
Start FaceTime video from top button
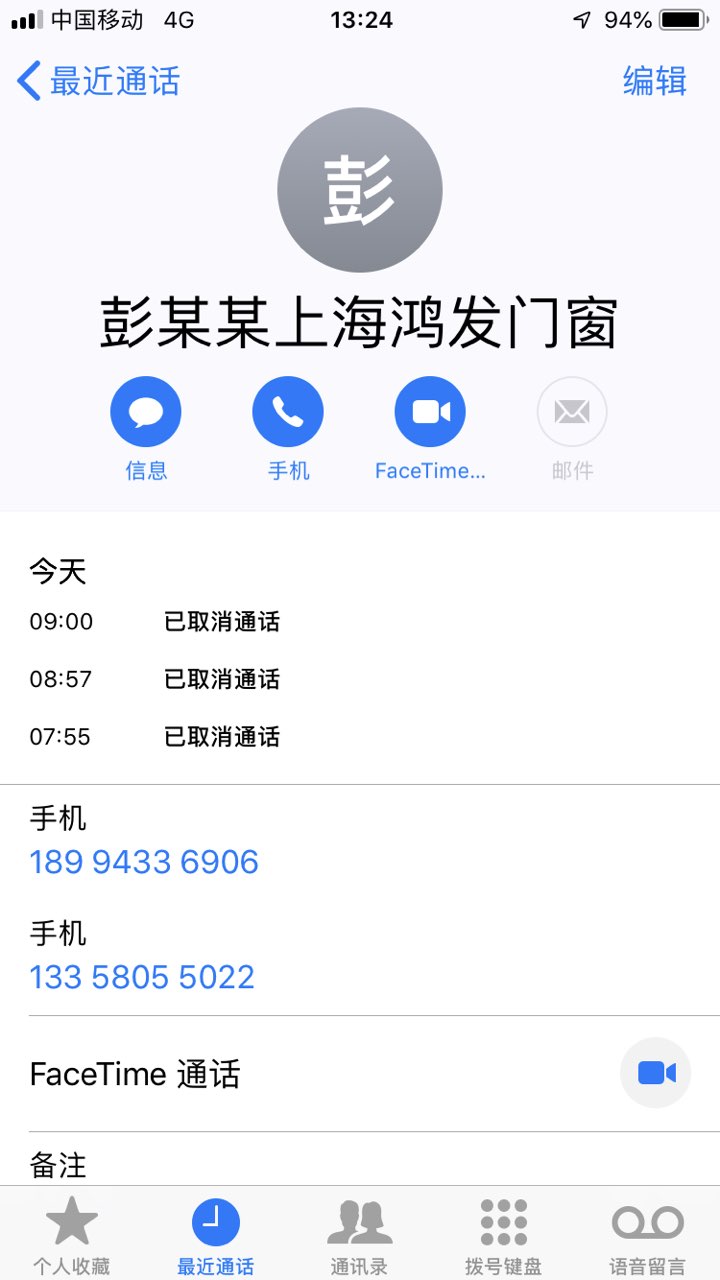(x=430, y=411)
